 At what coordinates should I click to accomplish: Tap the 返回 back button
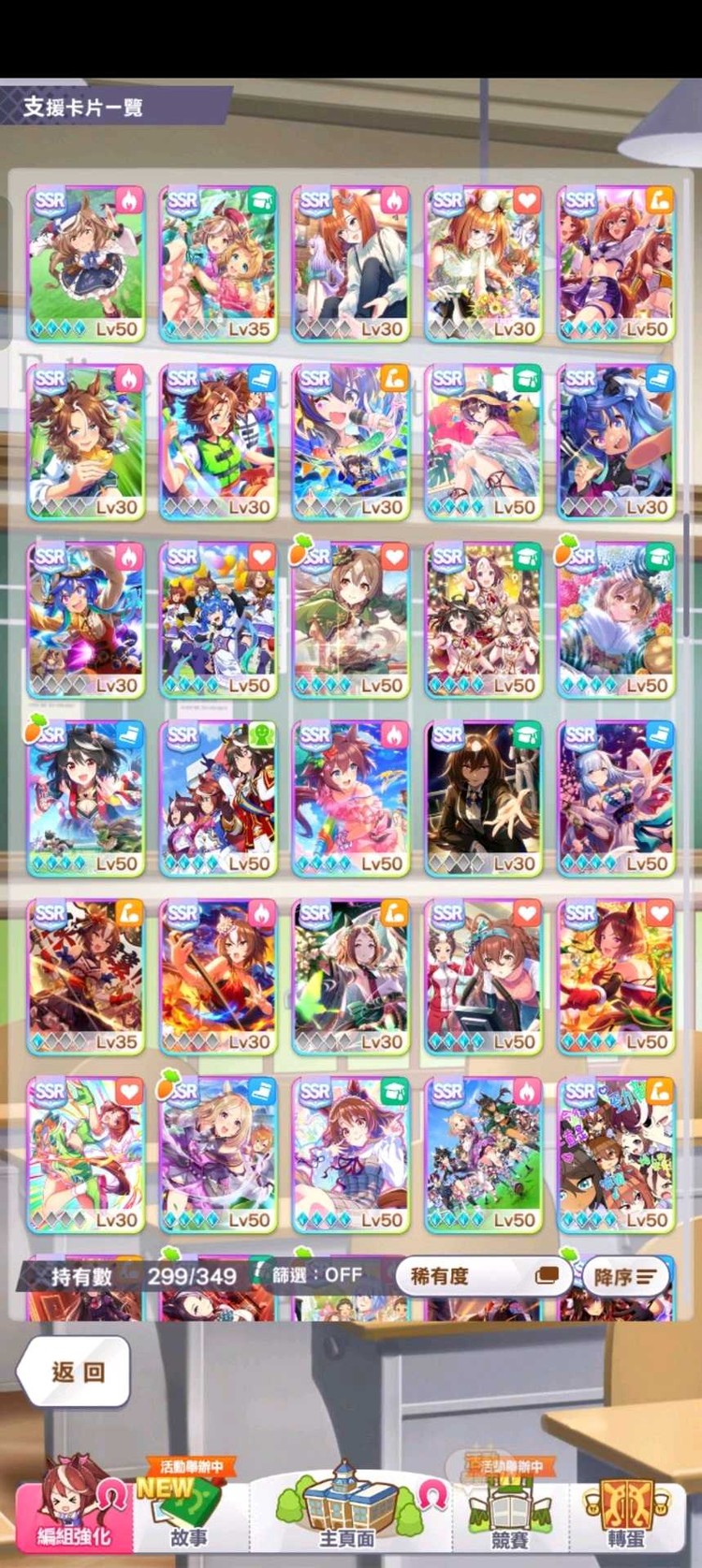[75, 1372]
